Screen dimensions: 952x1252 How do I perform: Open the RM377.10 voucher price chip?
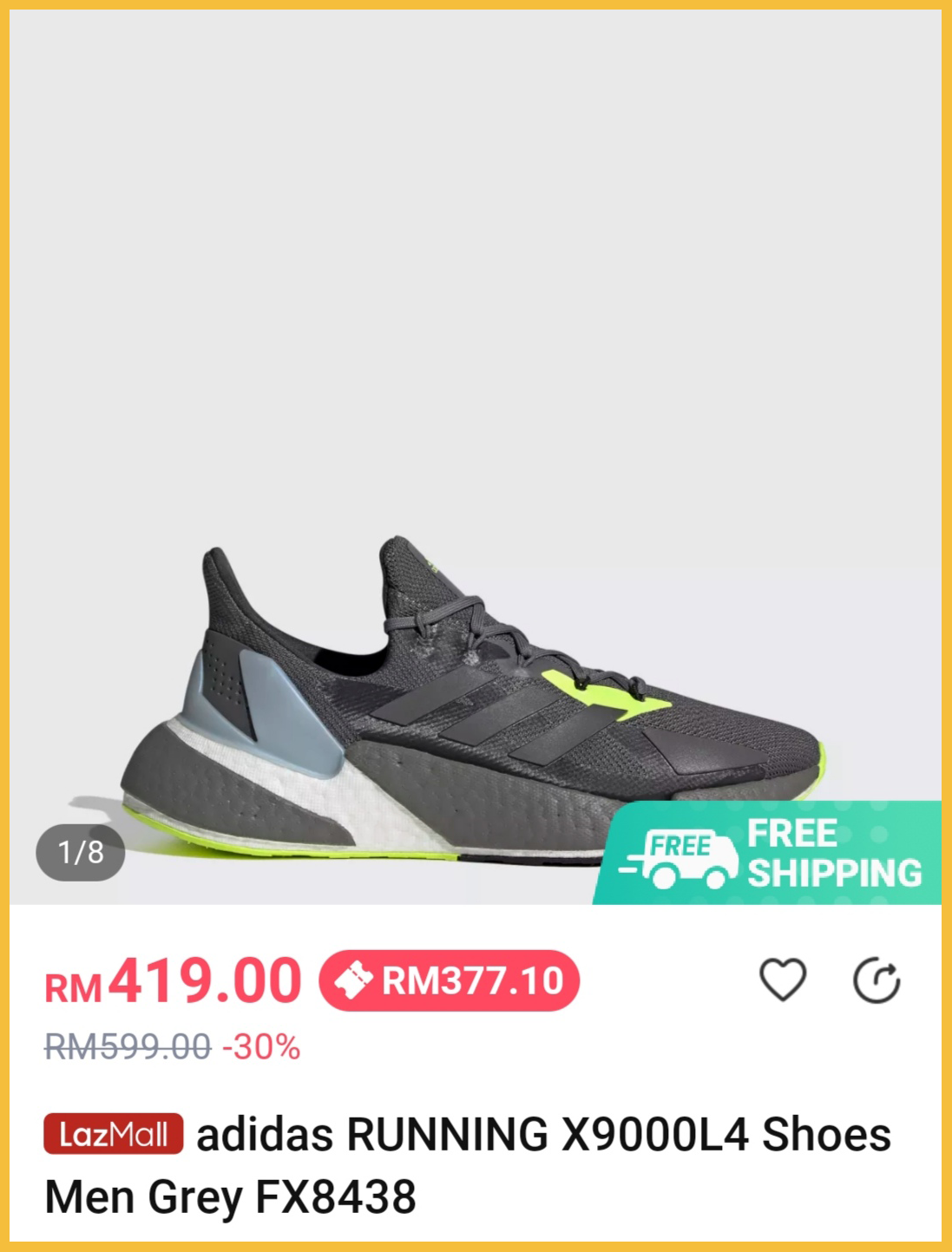click(450, 981)
